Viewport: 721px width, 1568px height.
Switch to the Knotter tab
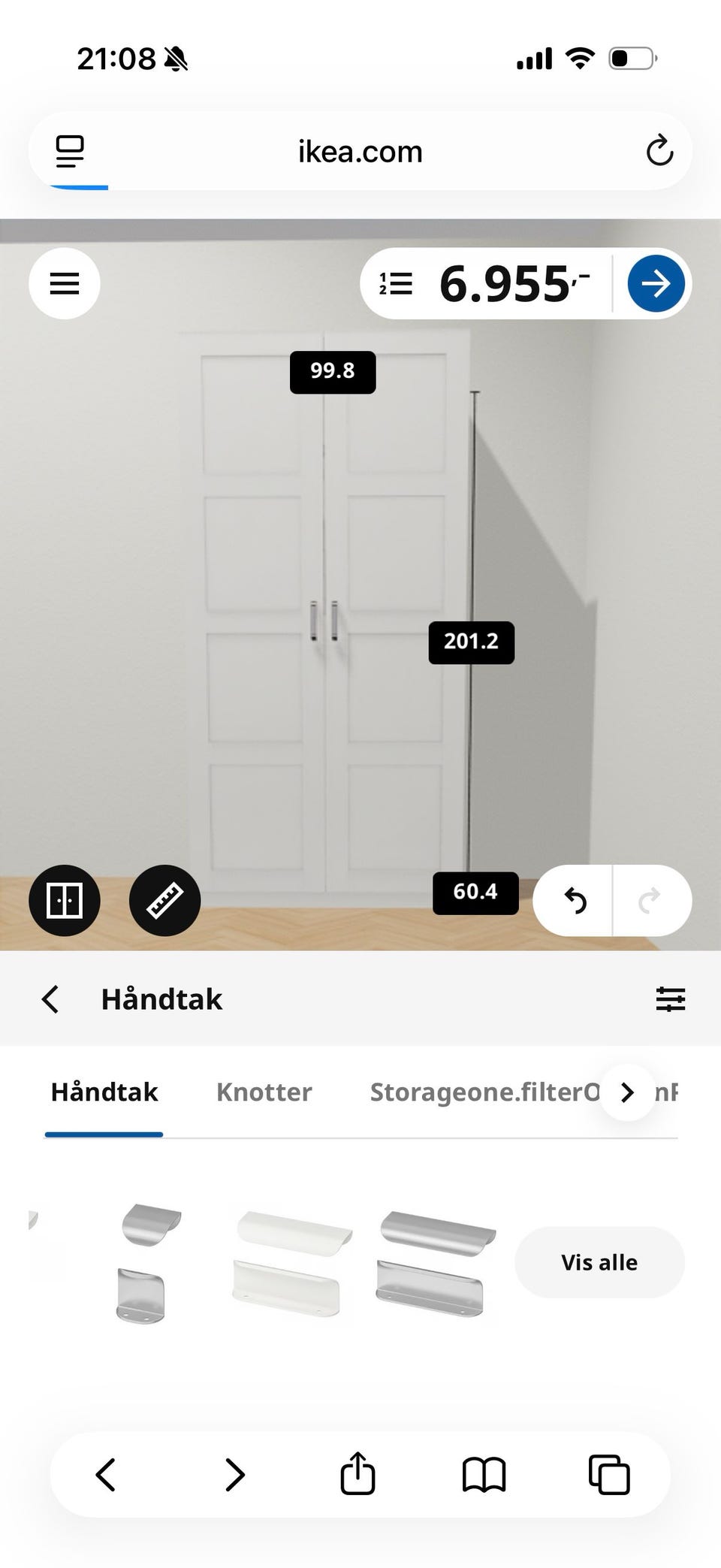point(264,1092)
